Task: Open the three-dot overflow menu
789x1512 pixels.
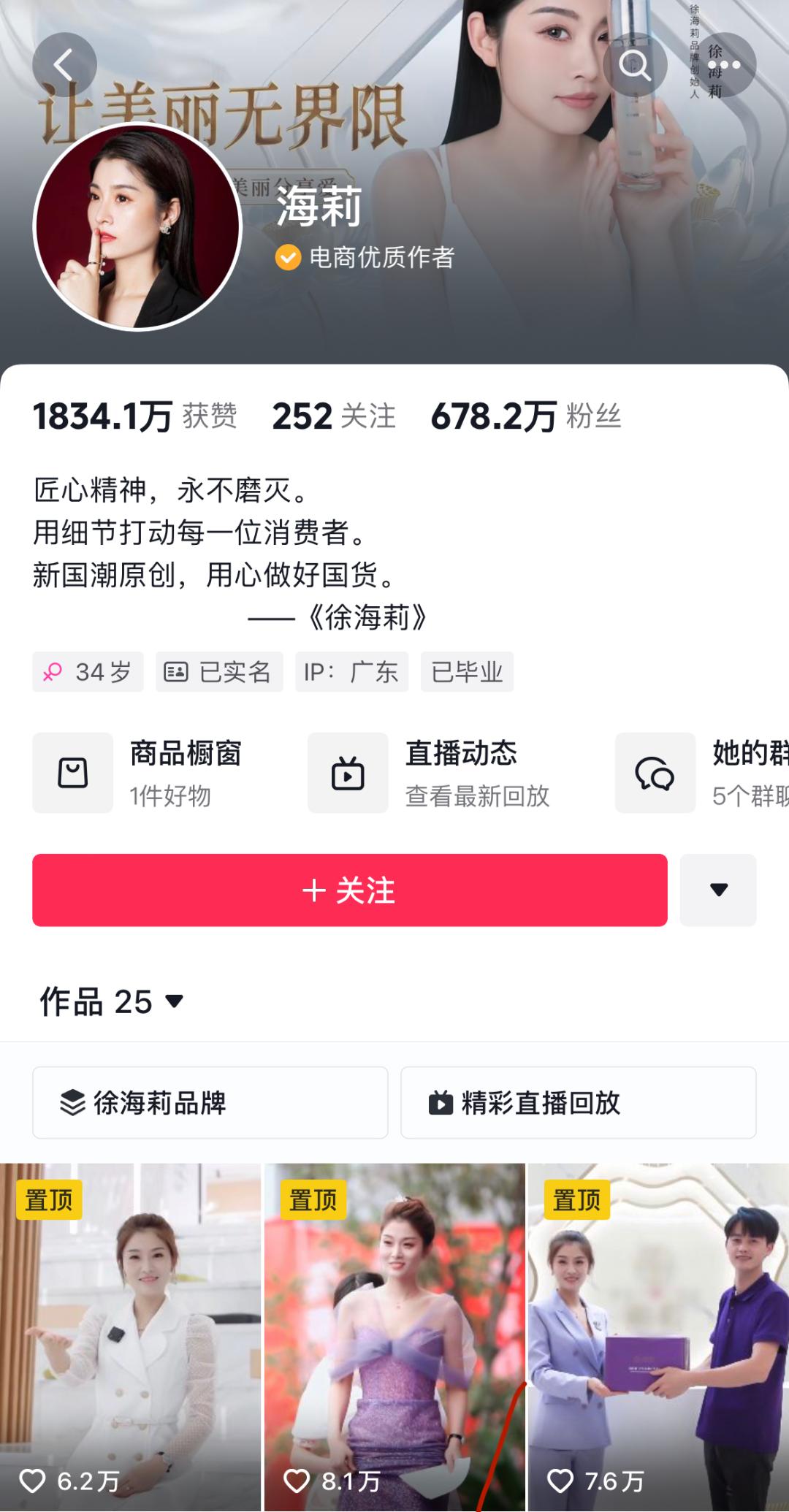Action: [x=723, y=65]
